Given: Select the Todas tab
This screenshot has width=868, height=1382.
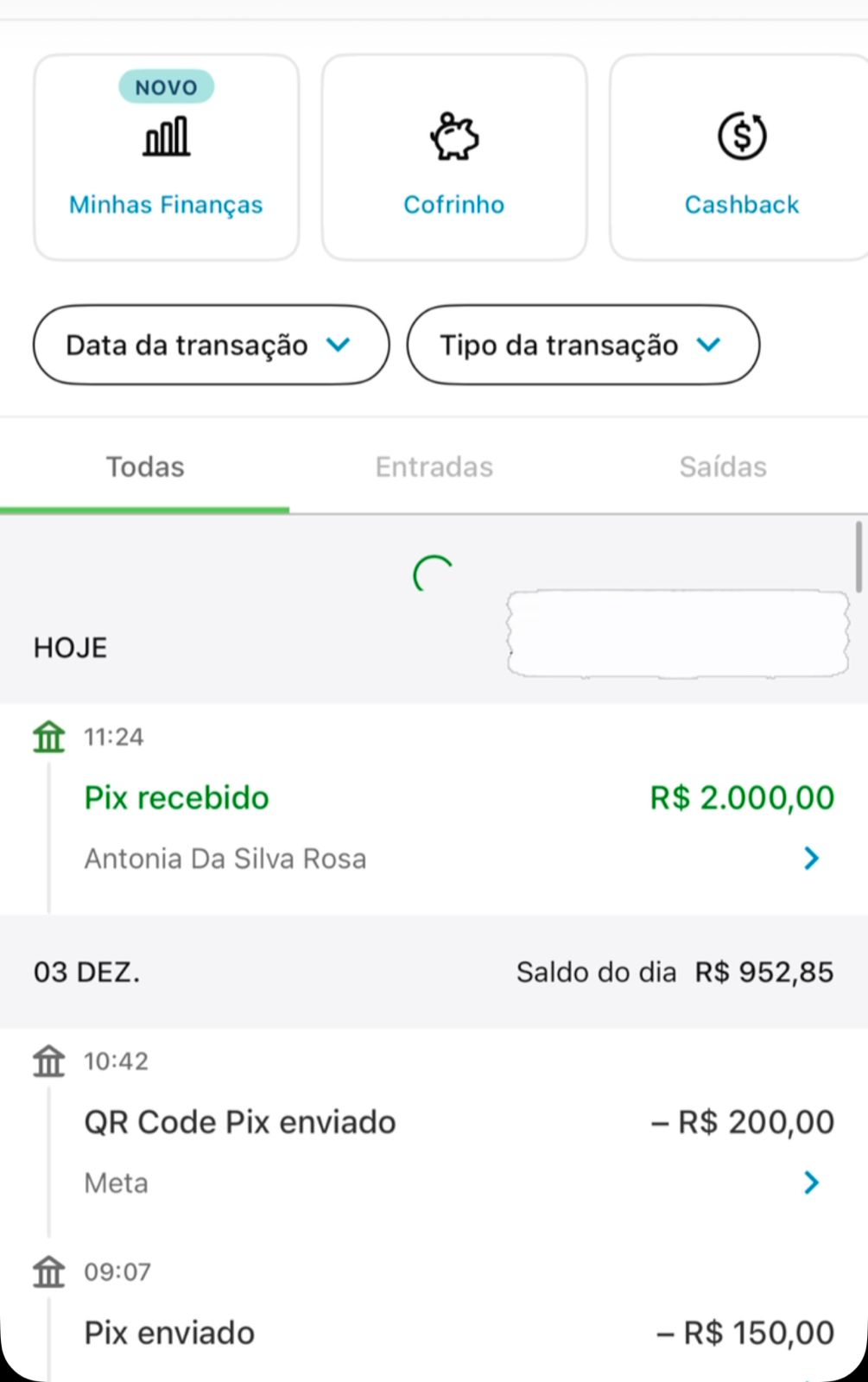Looking at the screenshot, I should coord(145,467).
